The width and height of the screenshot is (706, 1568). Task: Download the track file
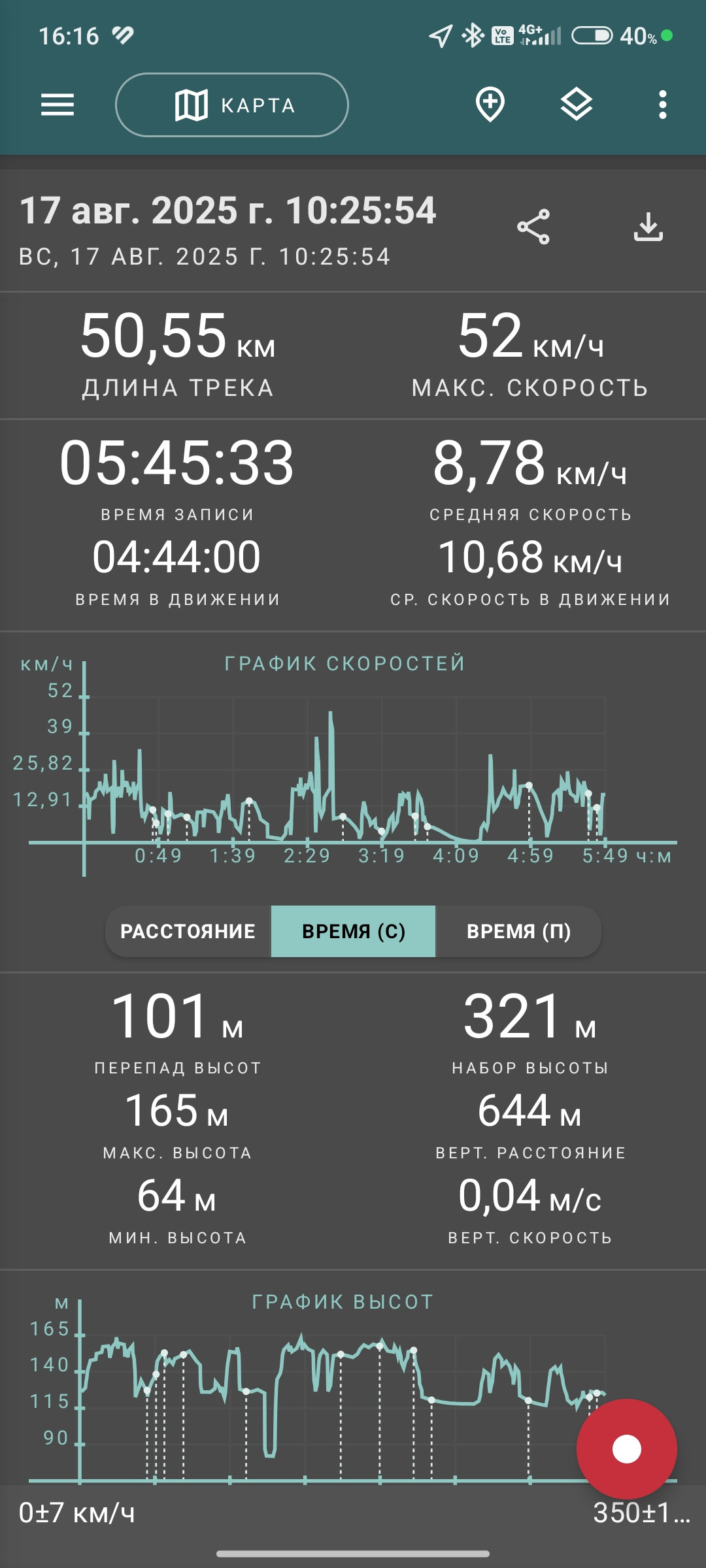[x=648, y=227]
